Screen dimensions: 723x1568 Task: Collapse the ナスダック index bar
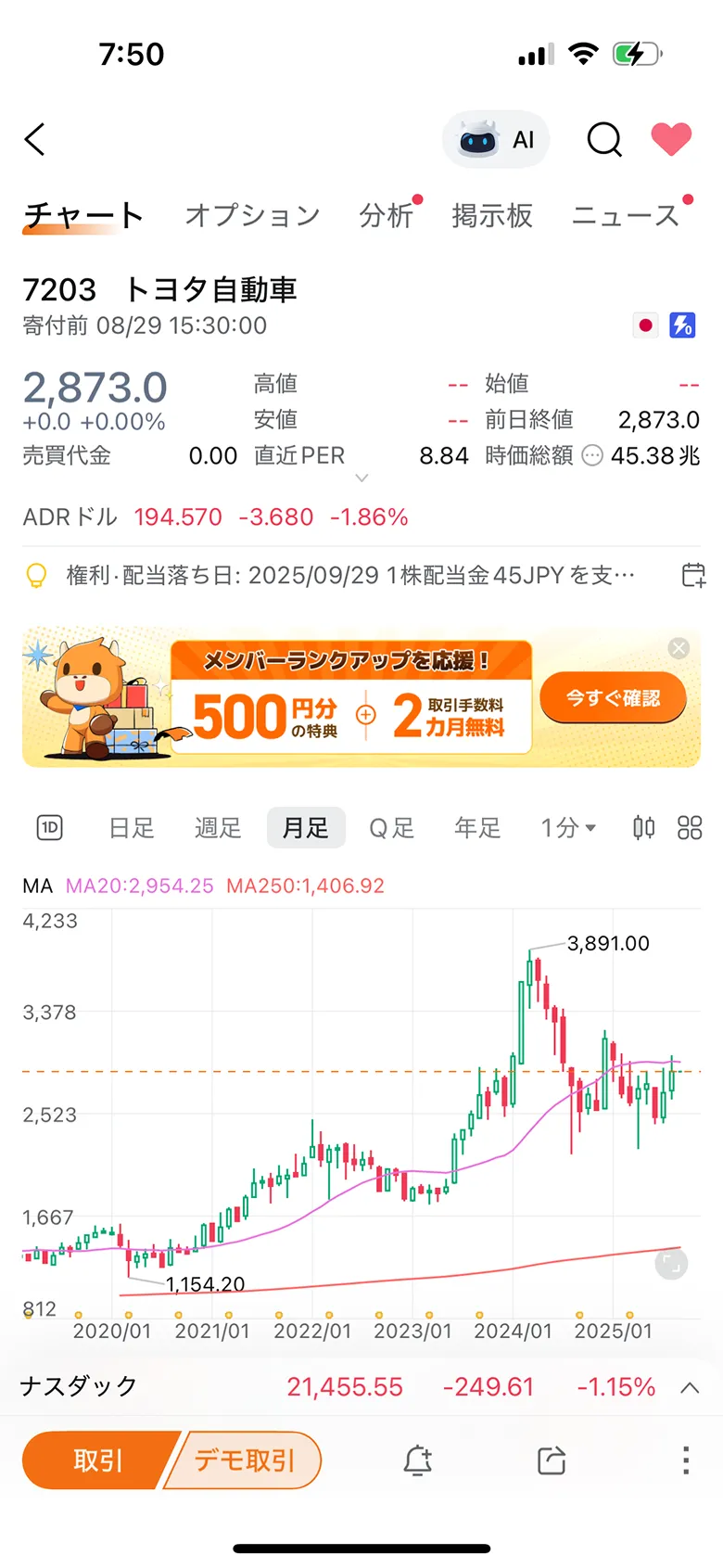[x=688, y=1386]
